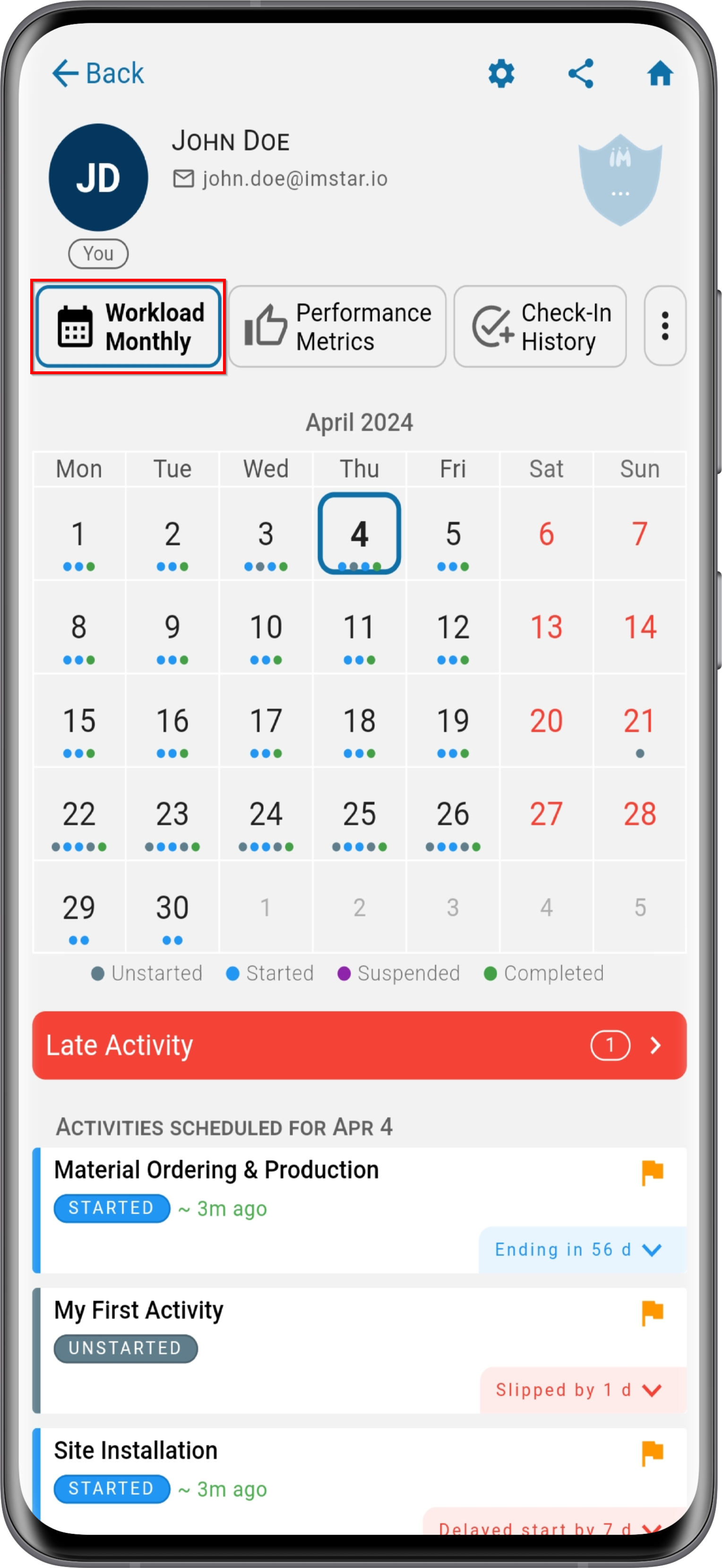Open Material Ordering & Production activity
The height and width of the screenshot is (1568, 722).
(359, 1210)
